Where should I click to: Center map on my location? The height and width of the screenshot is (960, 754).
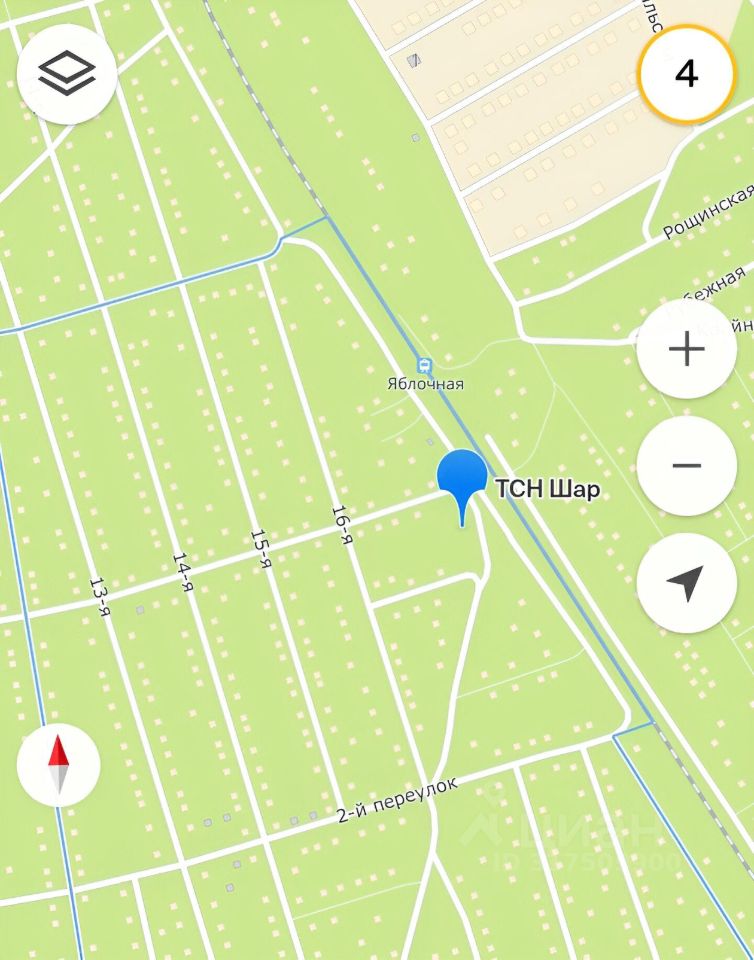[x=687, y=583]
